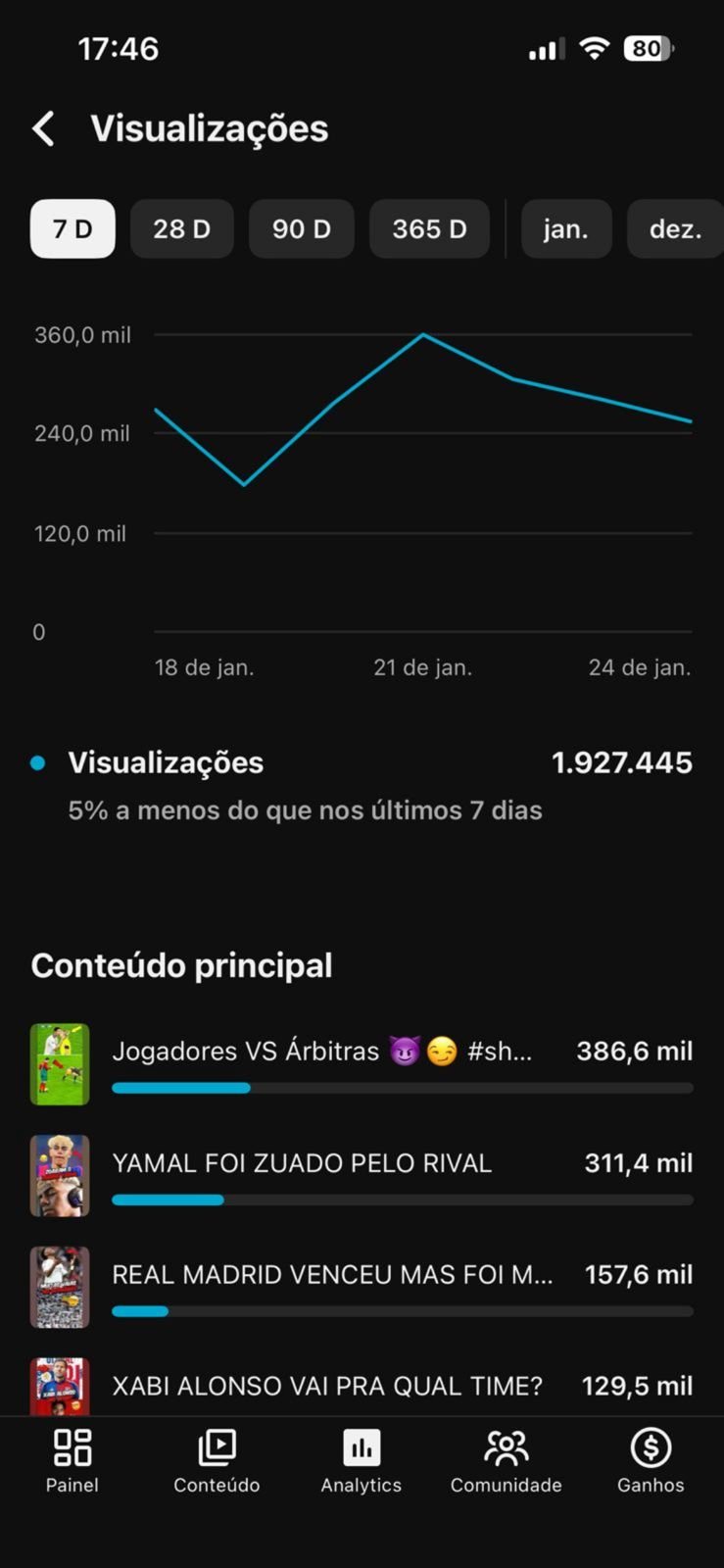Open YAMAL FOI ZUADO PELO RIVAL
The height and width of the screenshot is (1568, 724).
pos(302,1163)
